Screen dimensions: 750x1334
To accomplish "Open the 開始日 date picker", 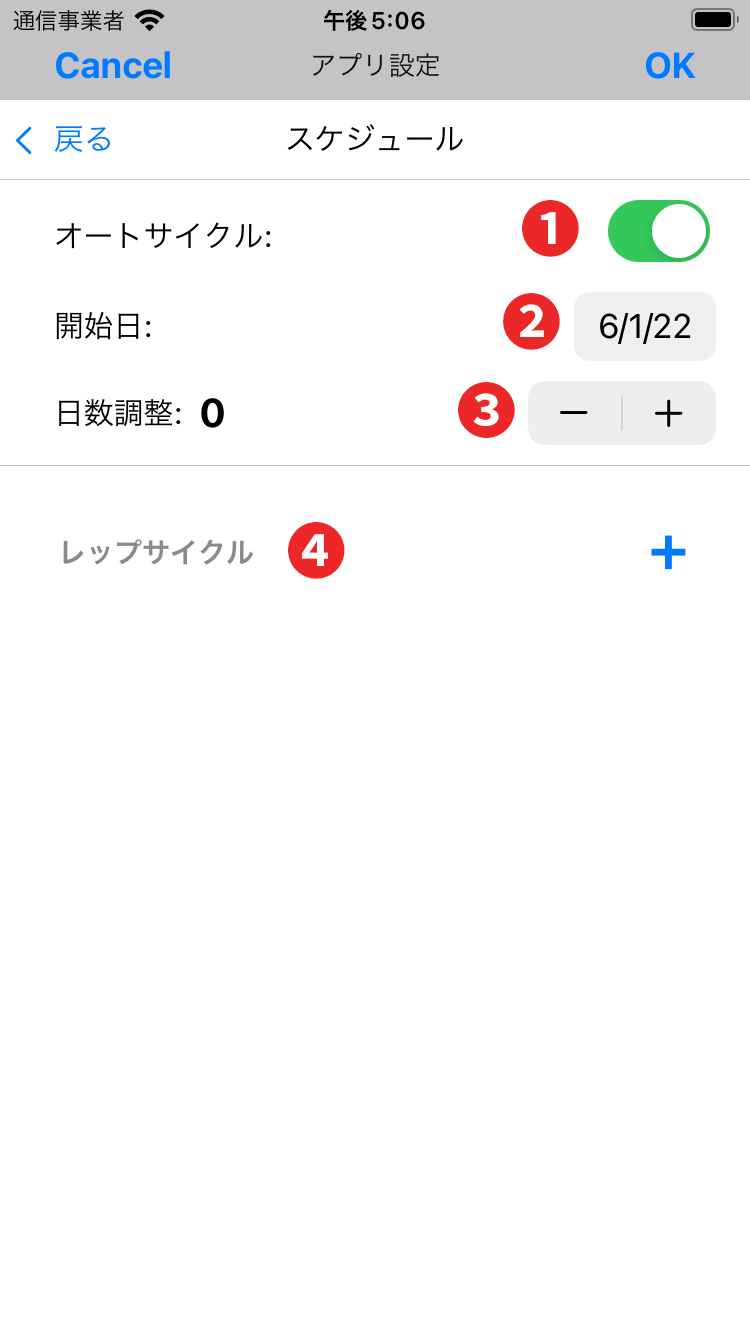I will [x=644, y=327].
